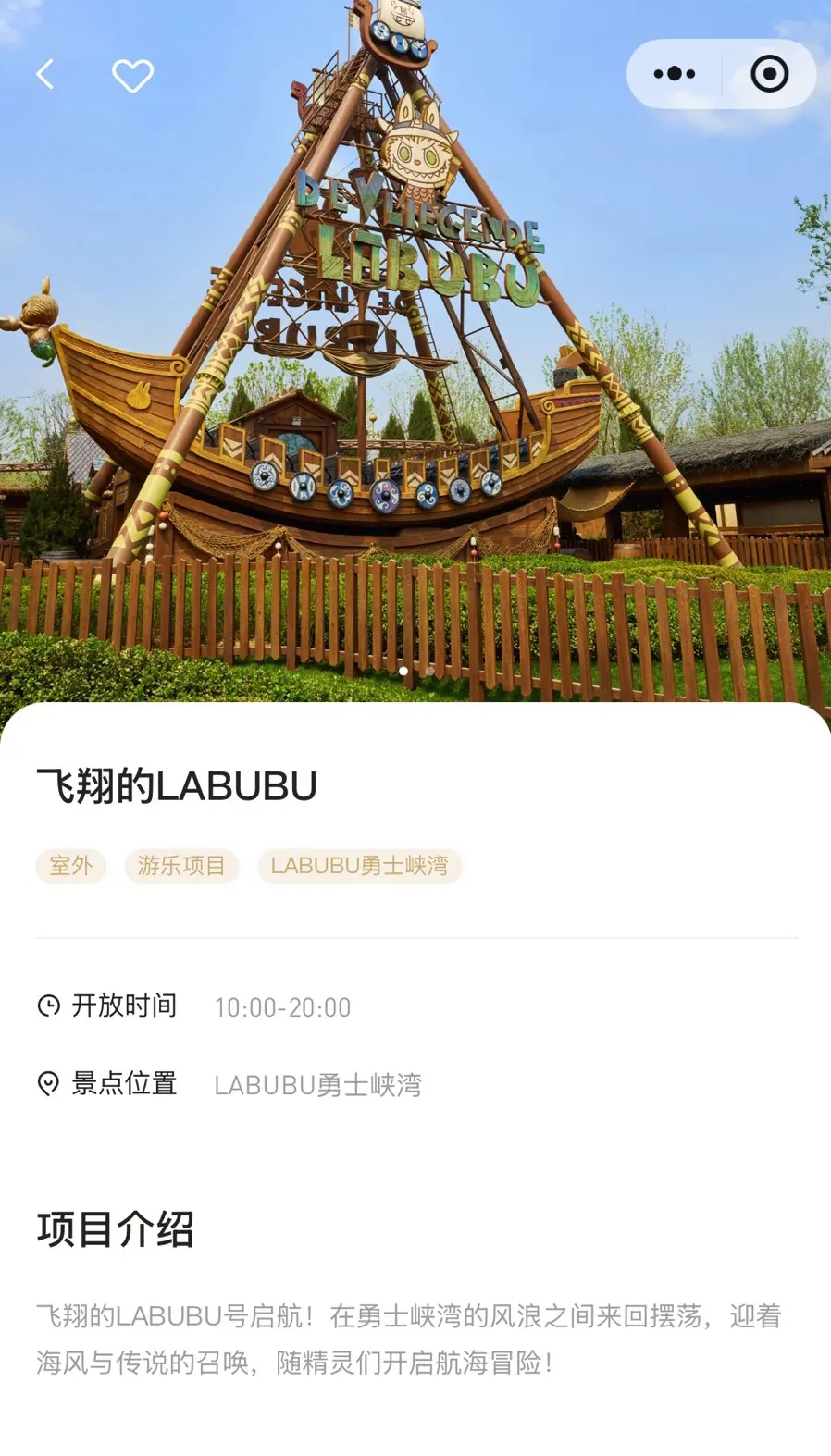Go back using the top-left arrow
The height and width of the screenshot is (1456, 831).
tap(45, 75)
